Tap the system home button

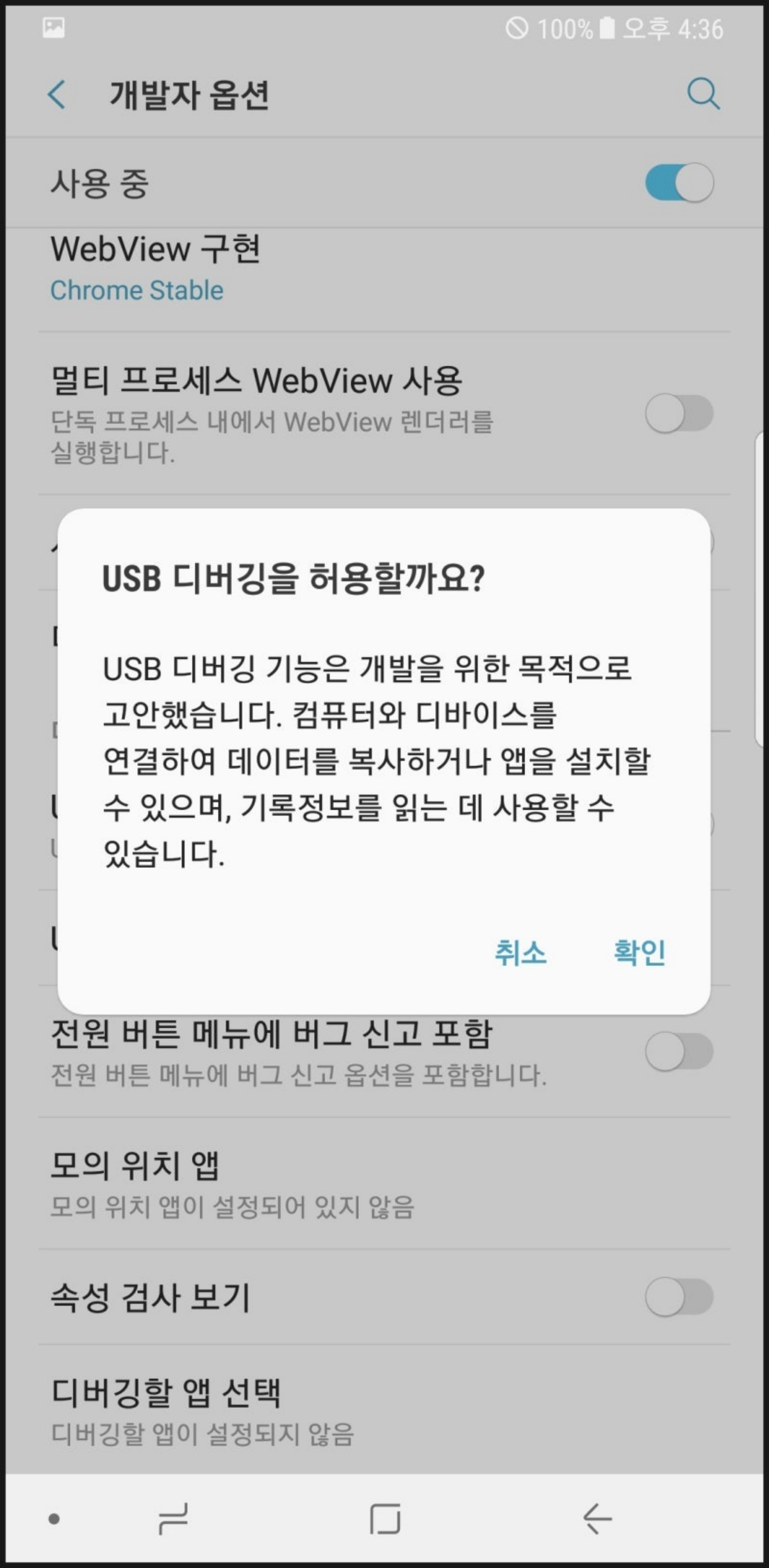(385, 1519)
